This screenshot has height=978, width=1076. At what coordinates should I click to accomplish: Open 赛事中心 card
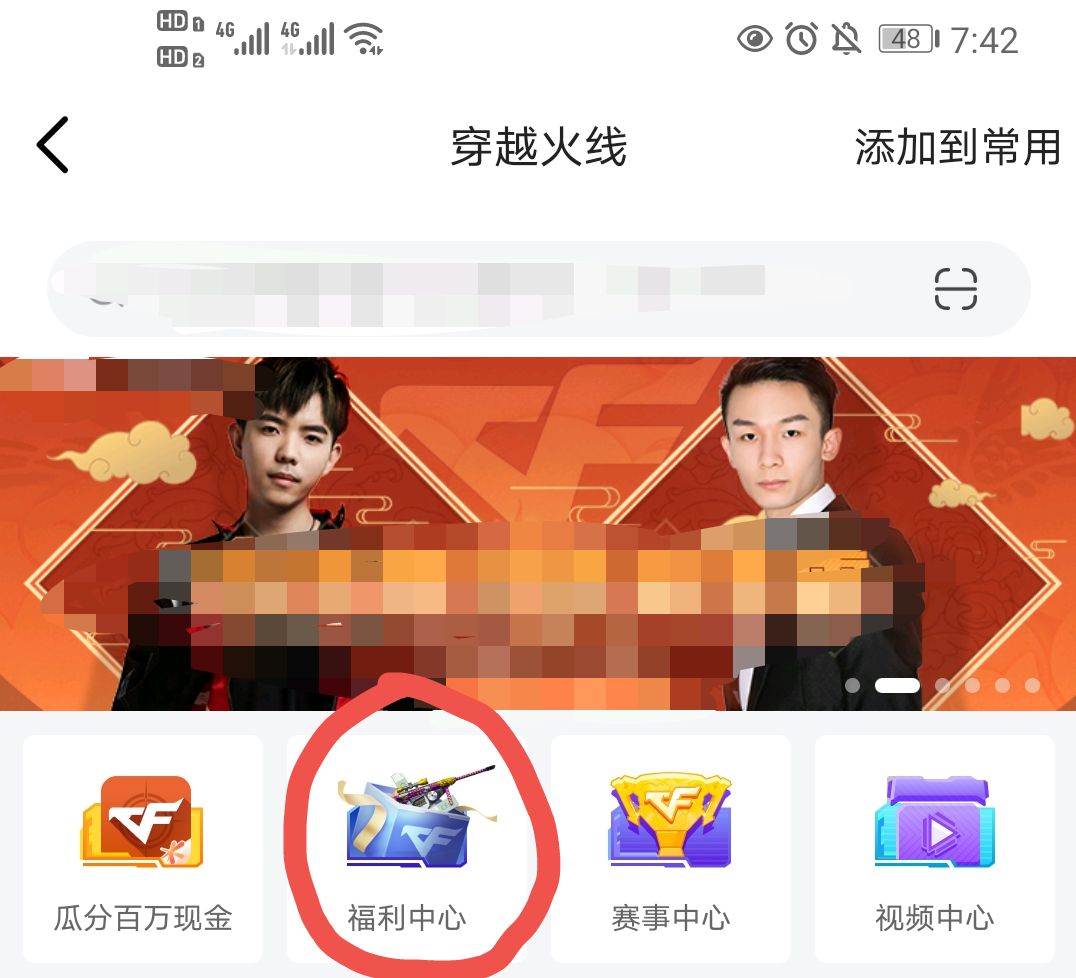click(671, 848)
